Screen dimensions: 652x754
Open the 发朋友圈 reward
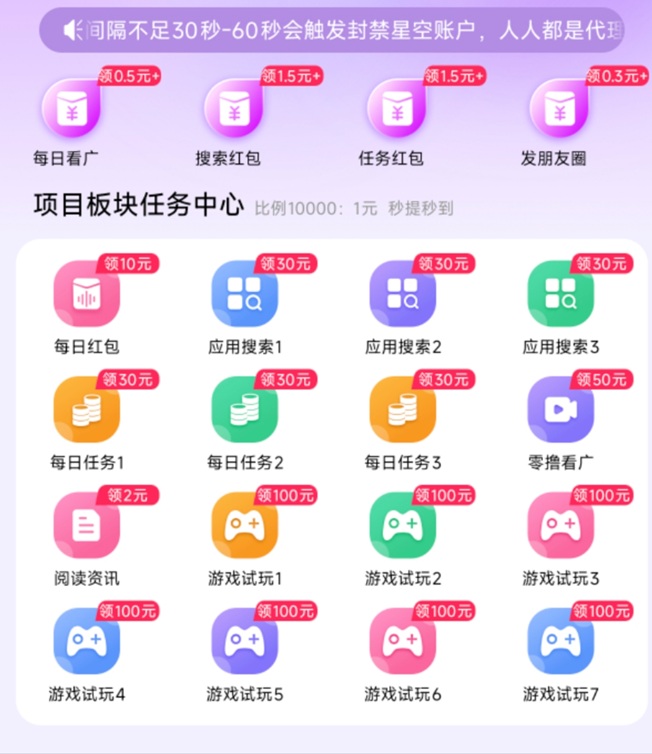pos(561,109)
